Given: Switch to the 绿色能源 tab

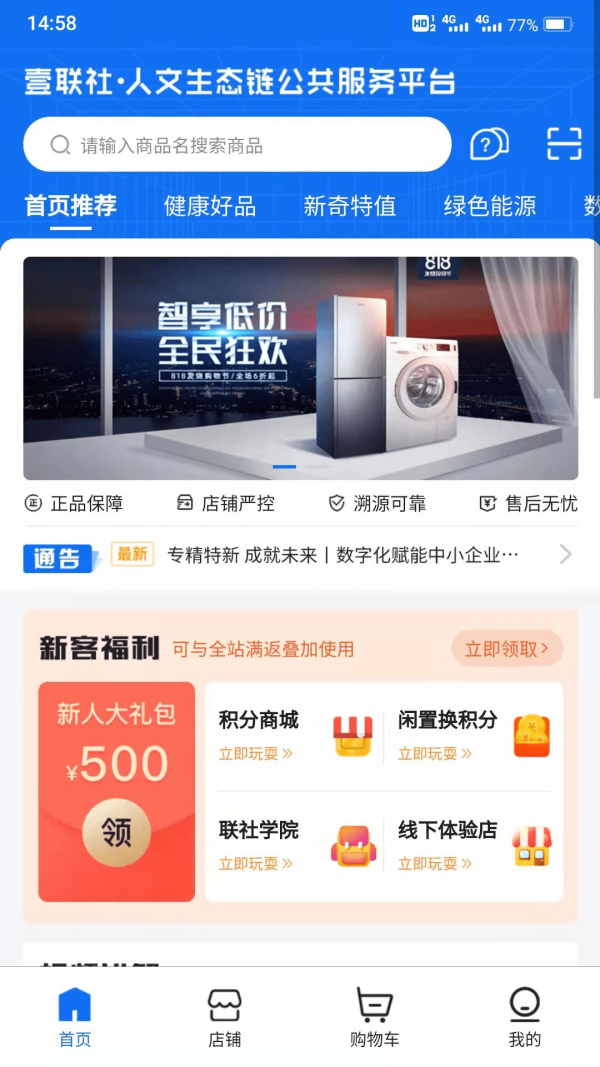Looking at the screenshot, I should [x=490, y=206].
